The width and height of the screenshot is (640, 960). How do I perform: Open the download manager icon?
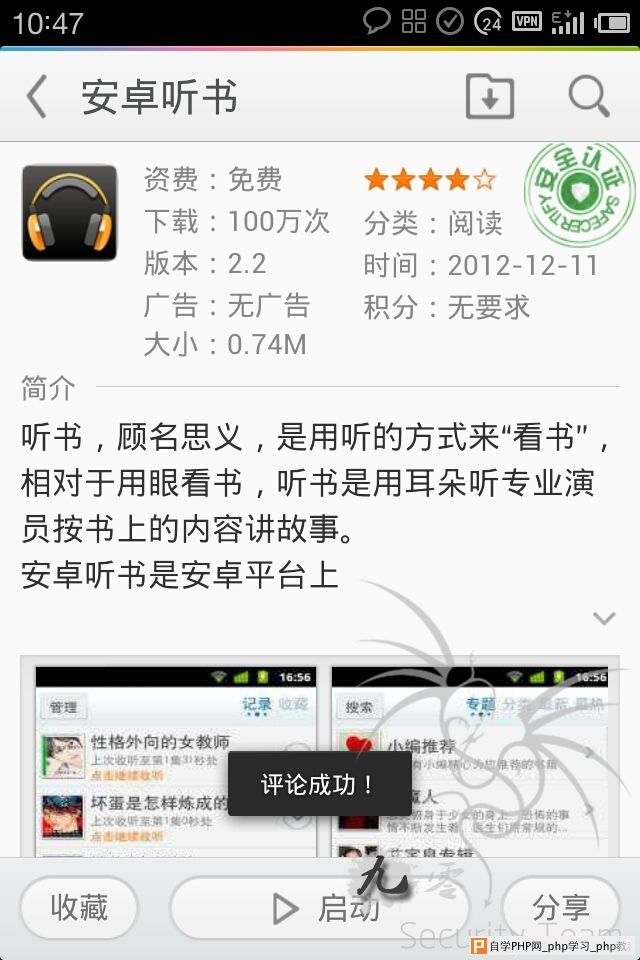point(490,98)
